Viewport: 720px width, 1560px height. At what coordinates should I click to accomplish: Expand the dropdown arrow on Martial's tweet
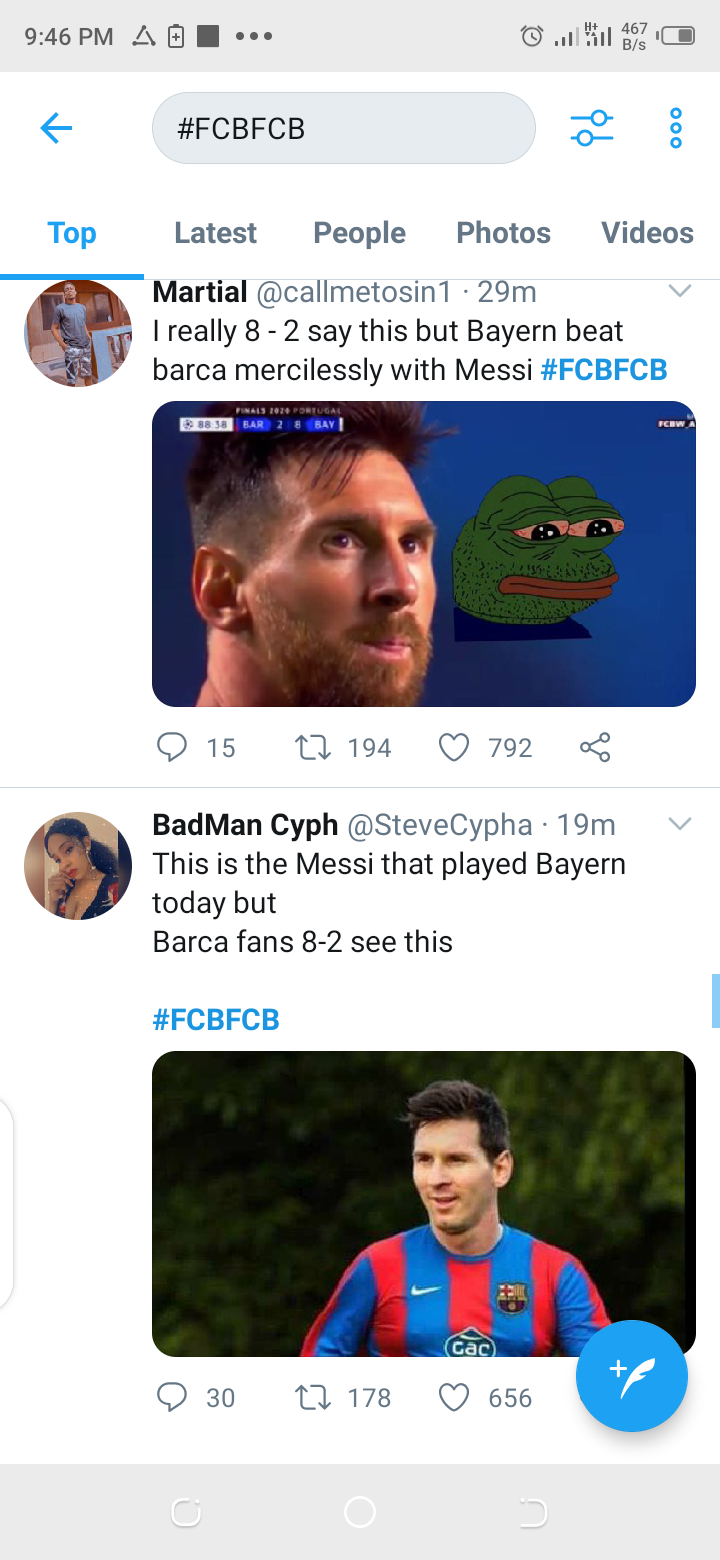[x=680, y=291]
